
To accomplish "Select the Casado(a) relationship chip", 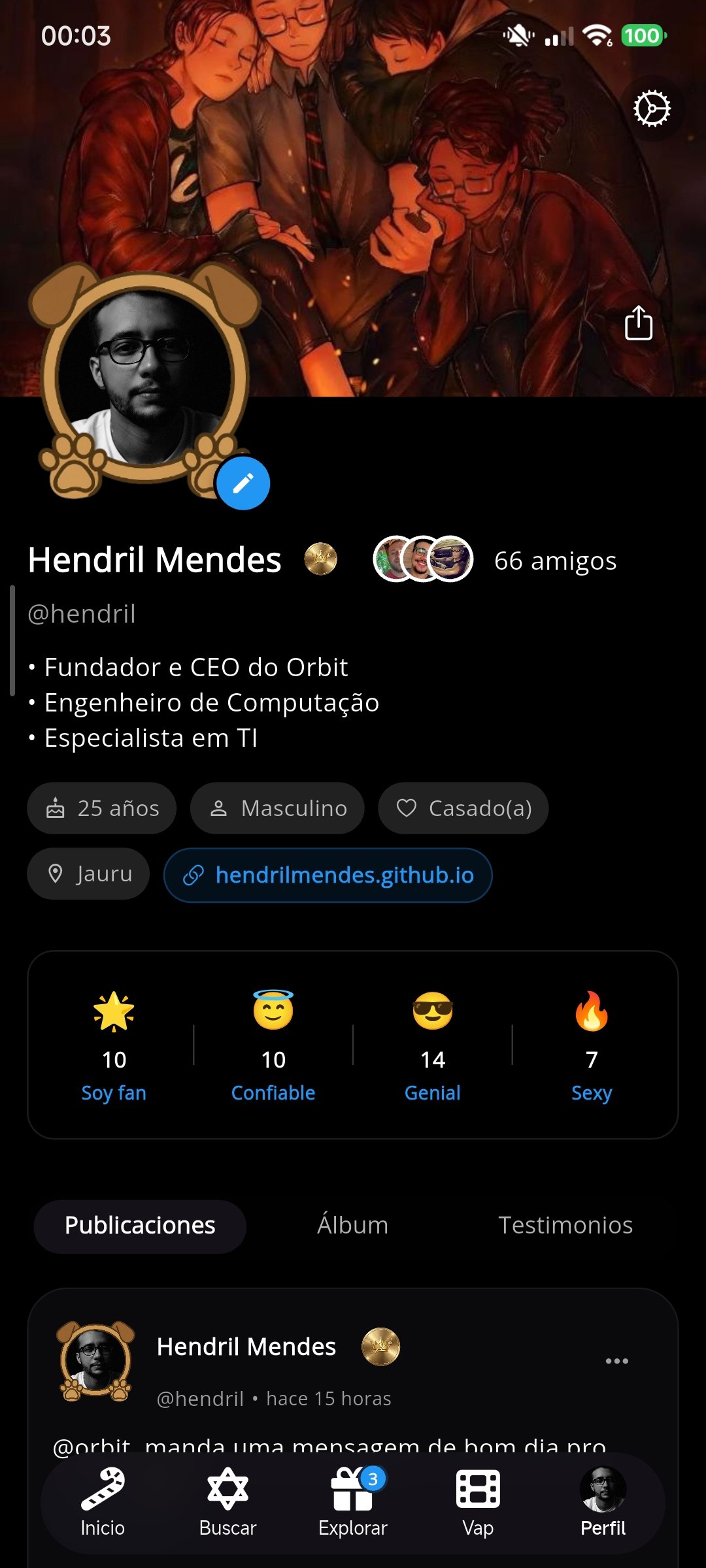I will click(463, 808).
